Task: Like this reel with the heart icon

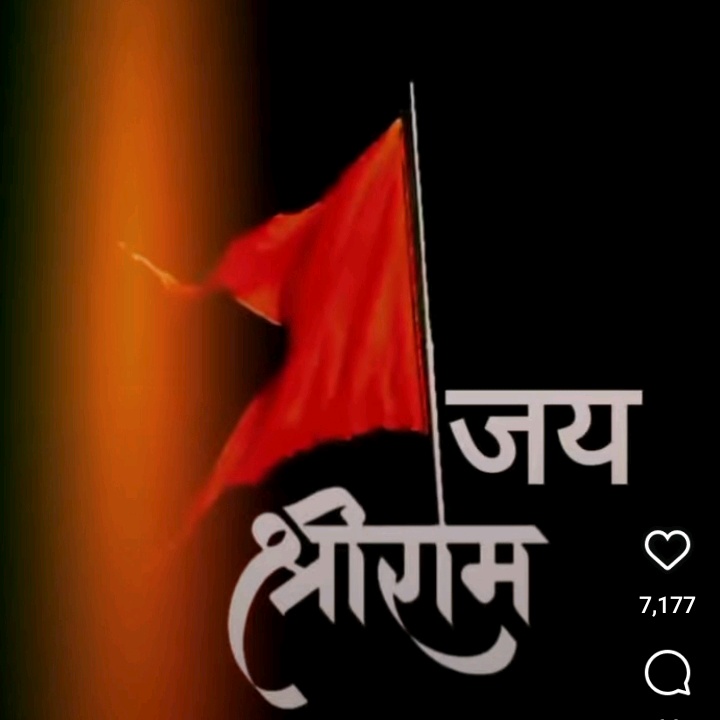Action: pos(667,551)
